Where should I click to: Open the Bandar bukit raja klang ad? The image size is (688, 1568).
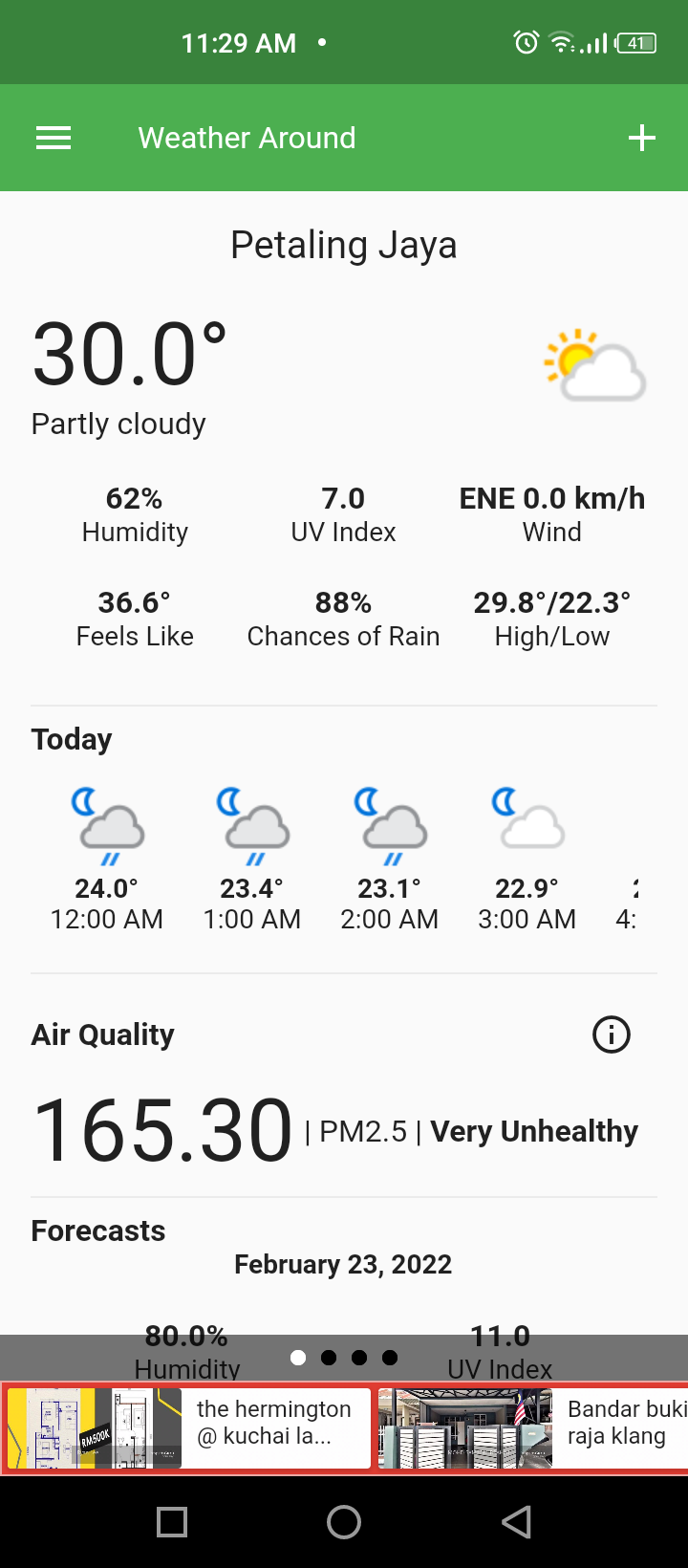535,1427
